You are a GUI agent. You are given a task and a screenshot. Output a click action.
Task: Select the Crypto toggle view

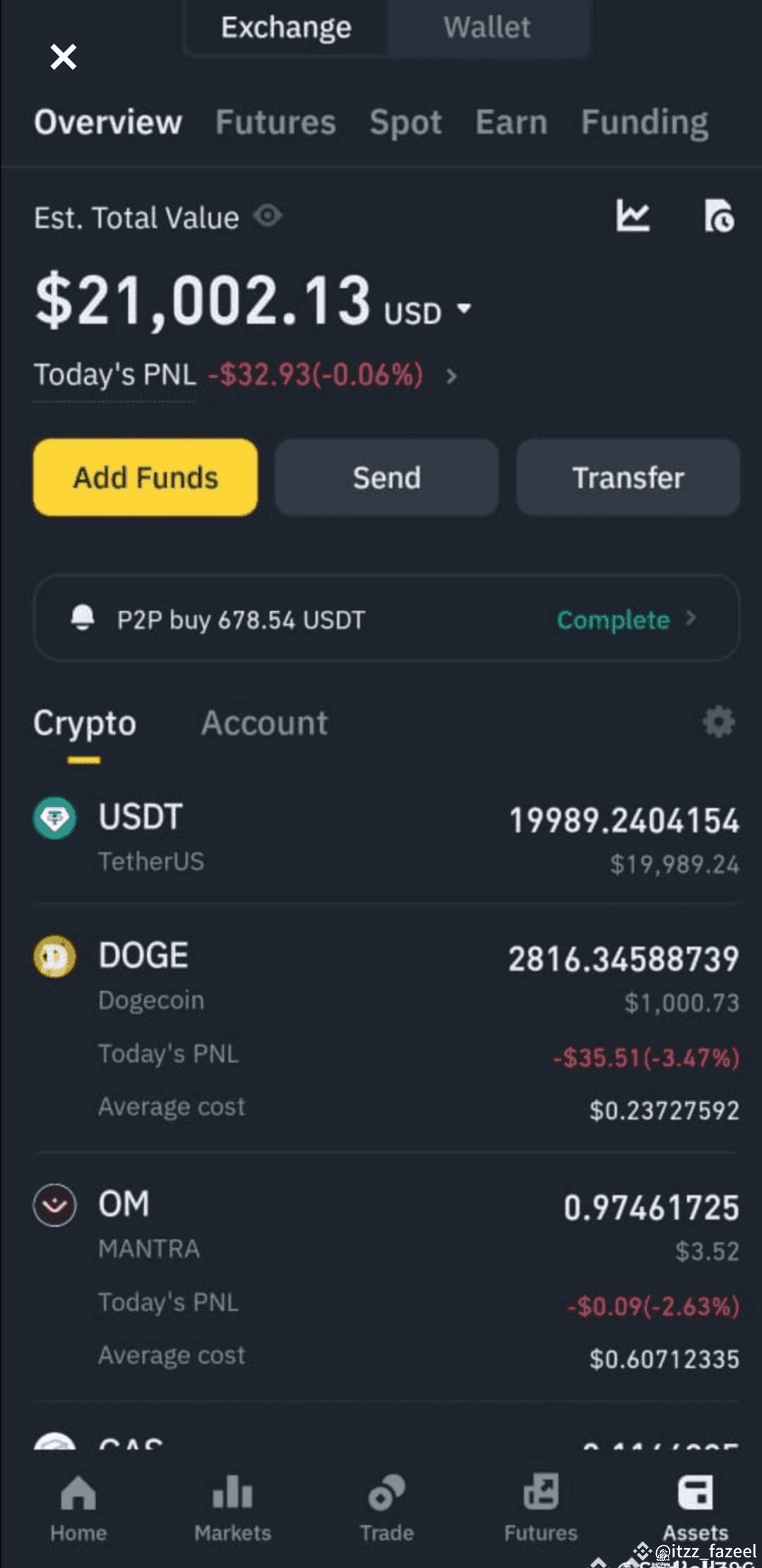tap(85, 722)
